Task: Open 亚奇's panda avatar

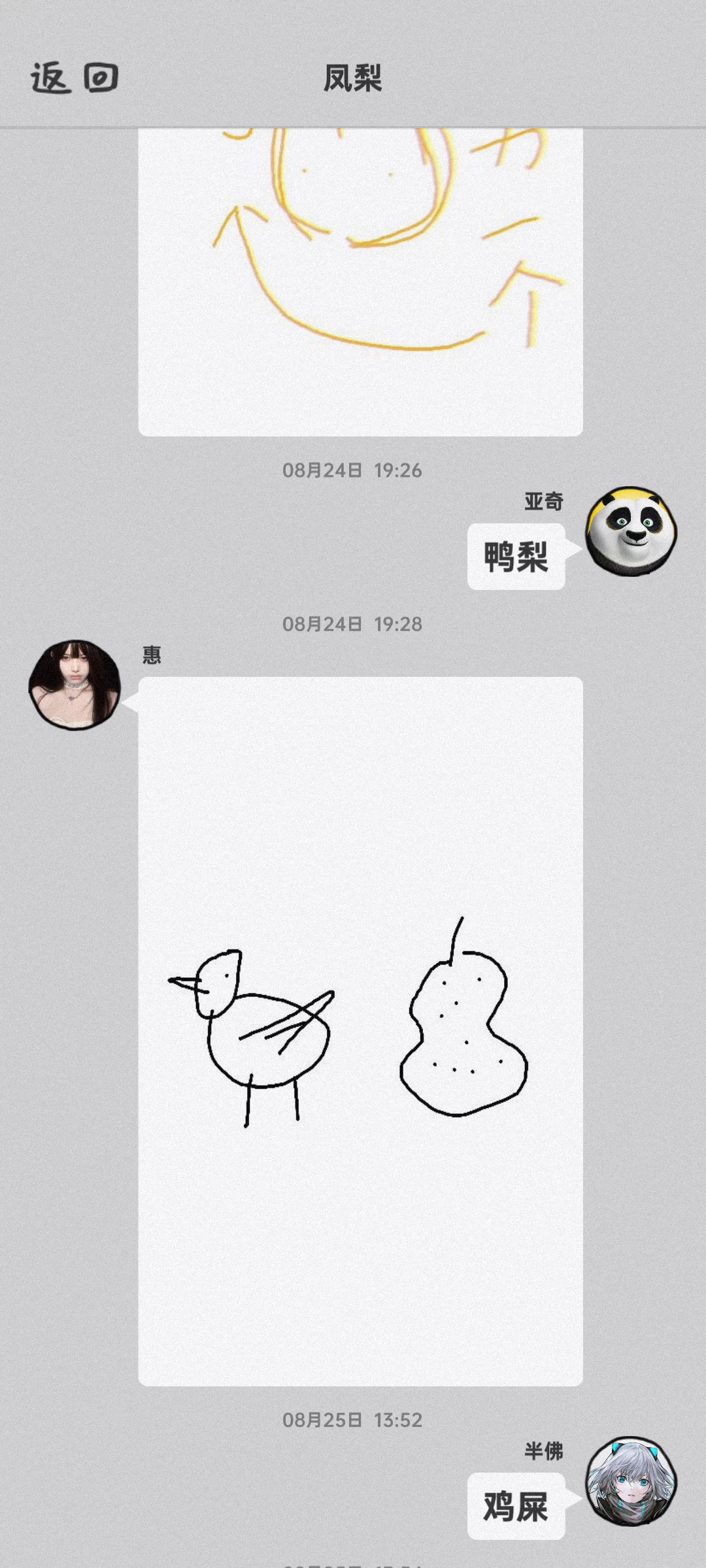Action: click(x=631, y=531)
